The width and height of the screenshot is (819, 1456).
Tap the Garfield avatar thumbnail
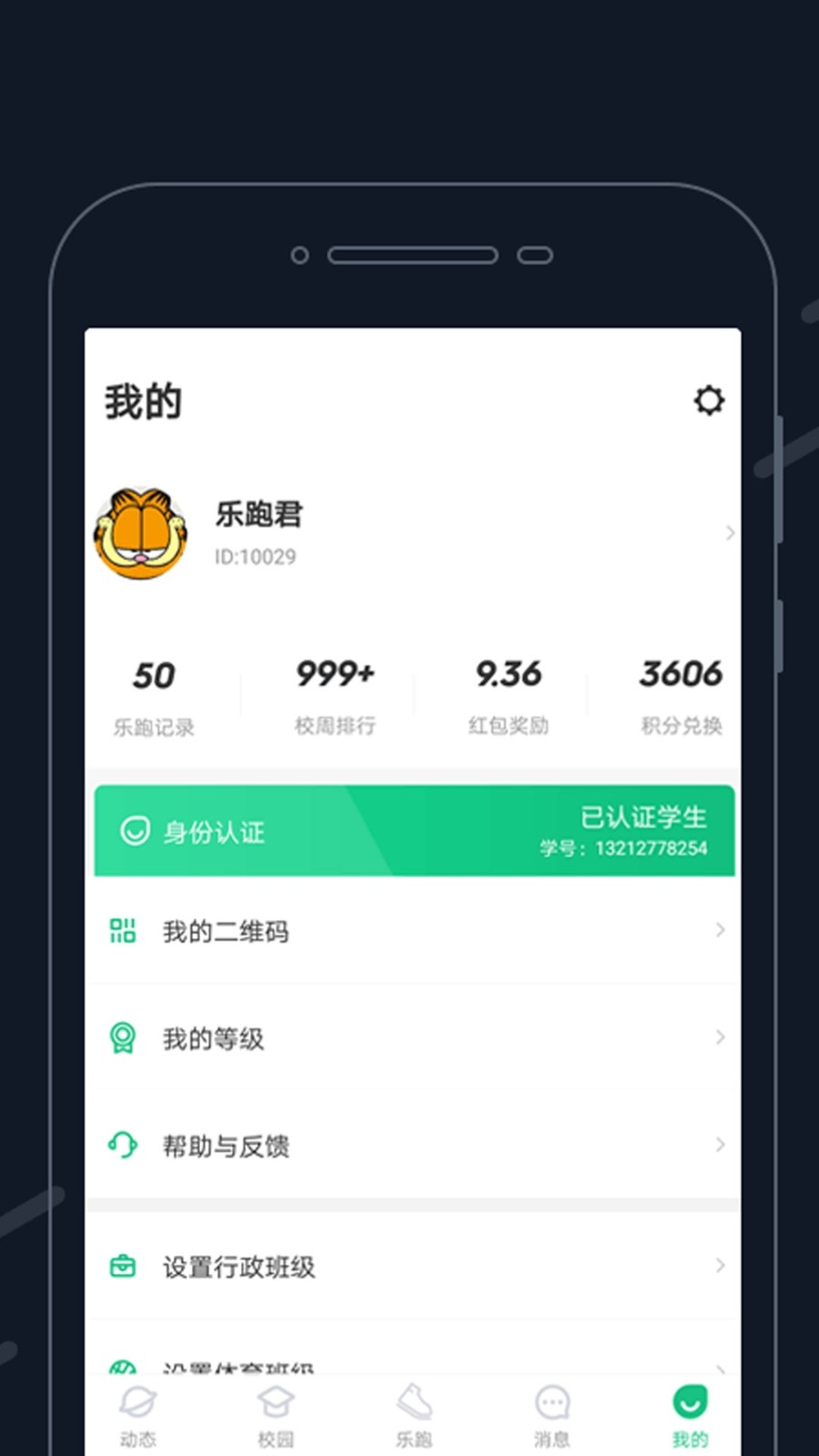[x=141, y=533]
